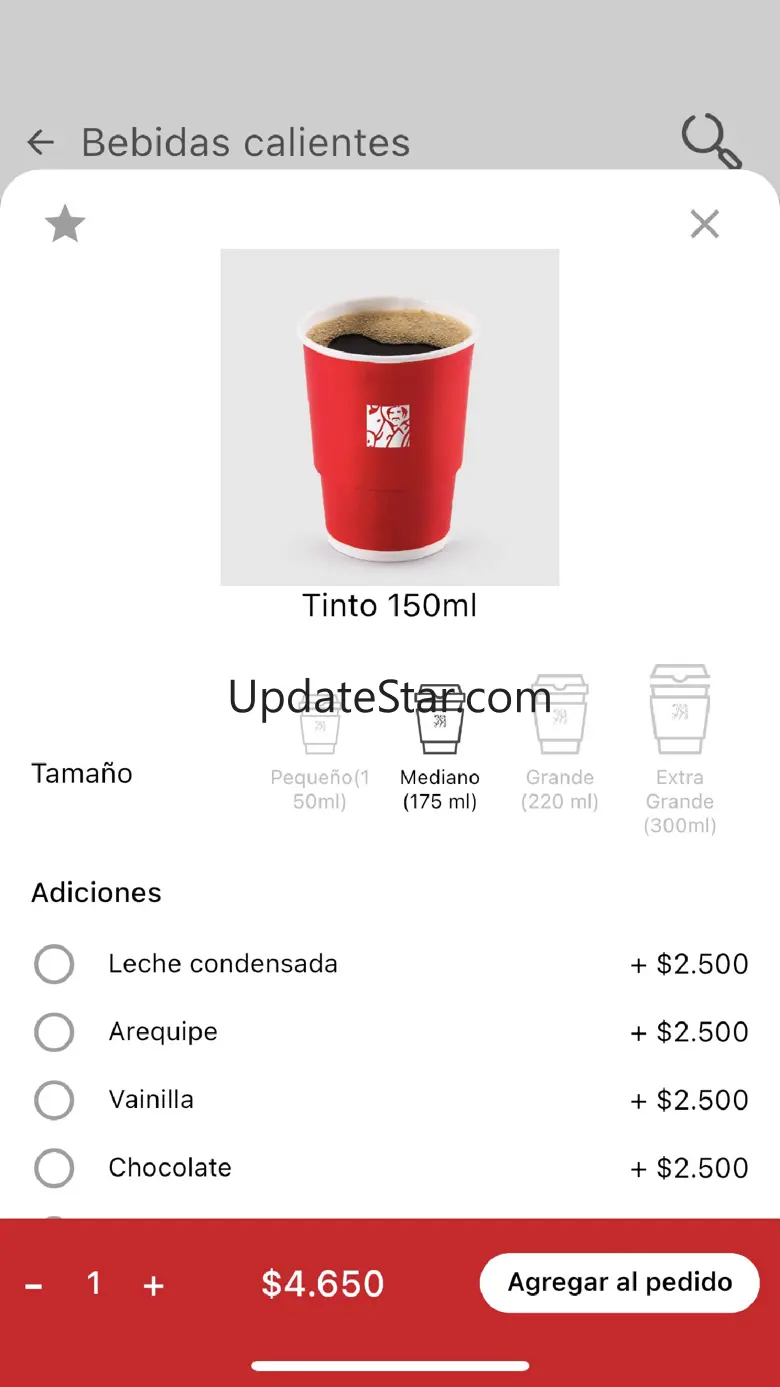The height and width of the screenshot is (1387, 780).
Task: Increase the quantity with the plus button
Action: (x=153, y=1285)
